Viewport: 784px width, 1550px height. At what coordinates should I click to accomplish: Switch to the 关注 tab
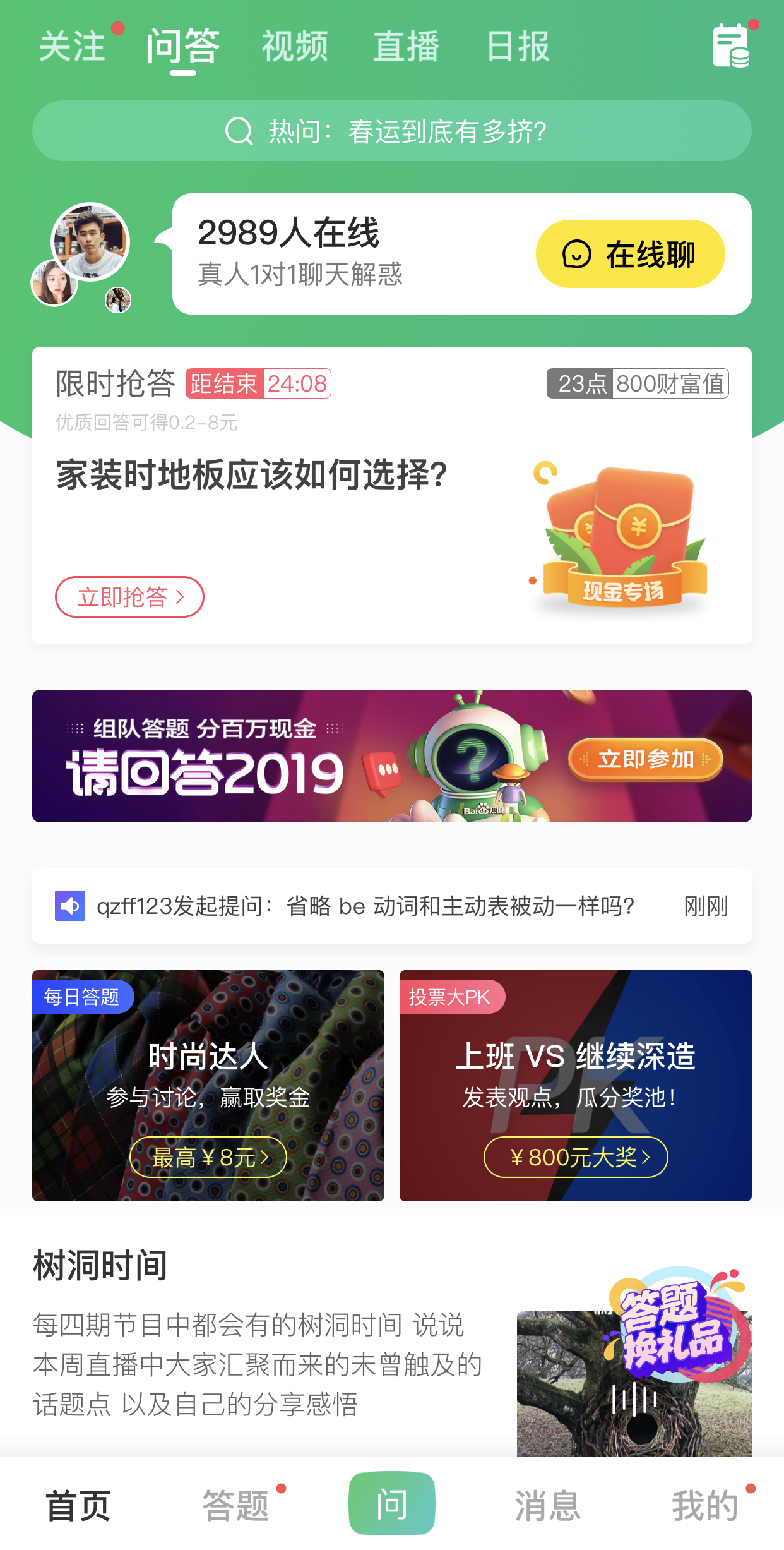point(72,47)
